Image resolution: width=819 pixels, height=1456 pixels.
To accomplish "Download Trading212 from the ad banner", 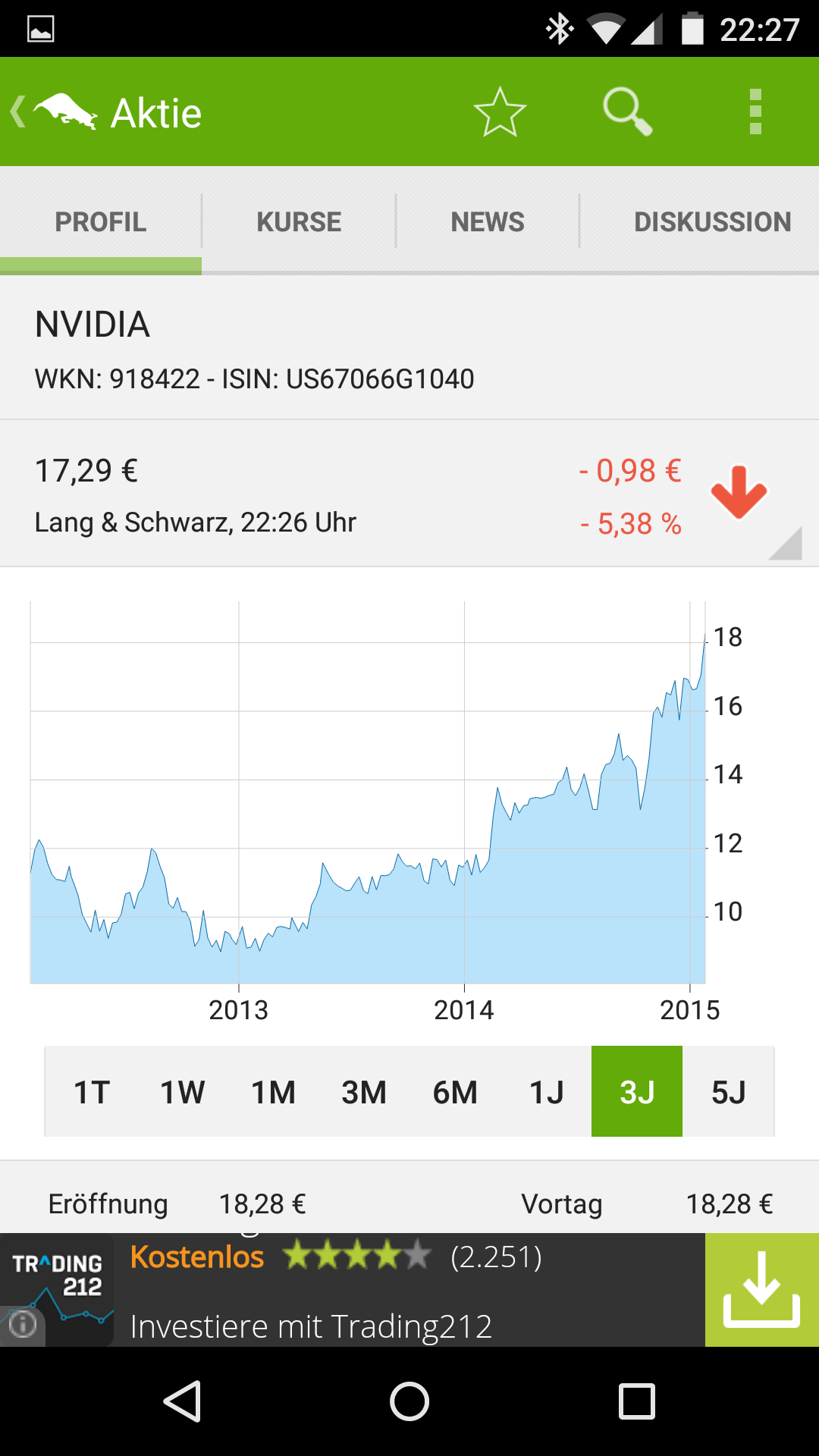I will click(761, 1290).
